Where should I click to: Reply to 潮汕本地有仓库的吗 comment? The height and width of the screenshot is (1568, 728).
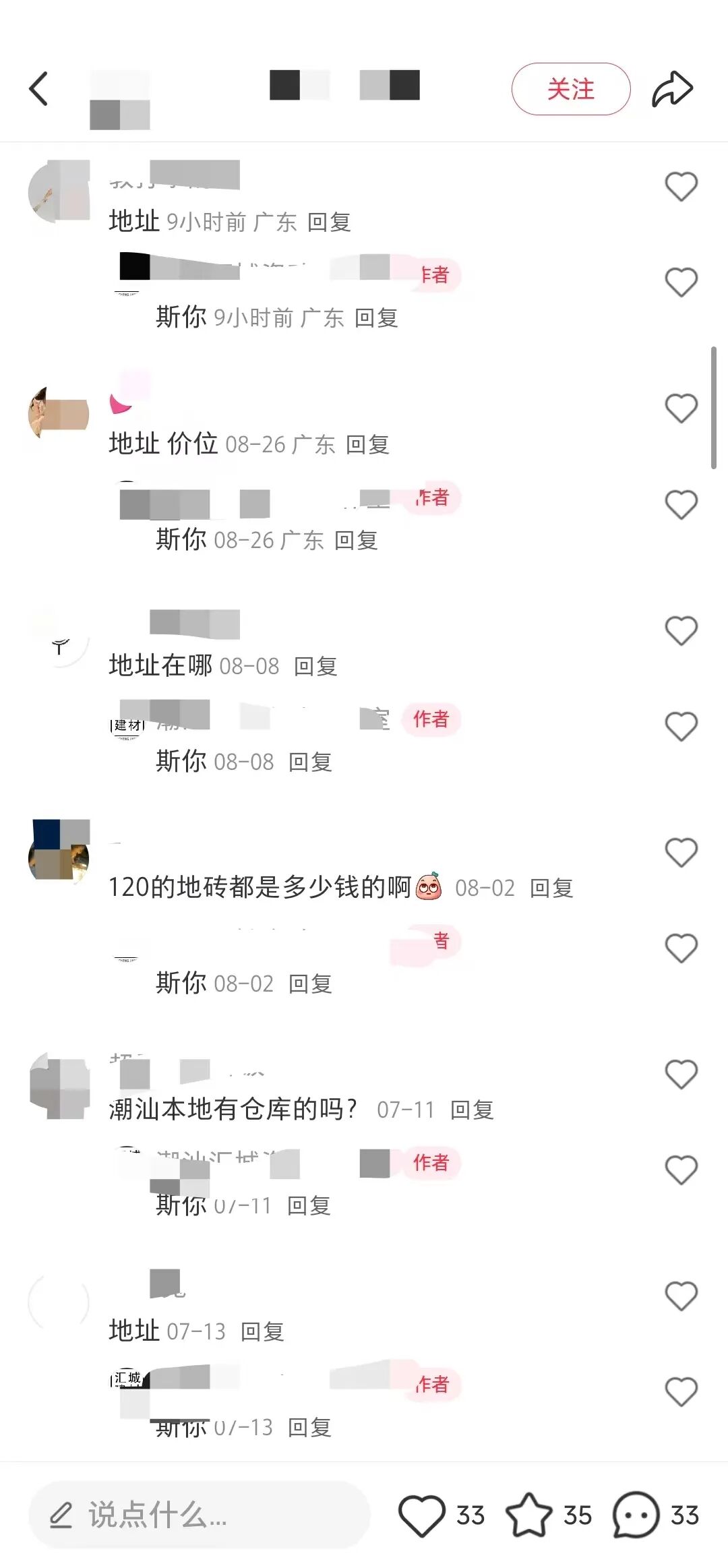tap(472, 1110)
